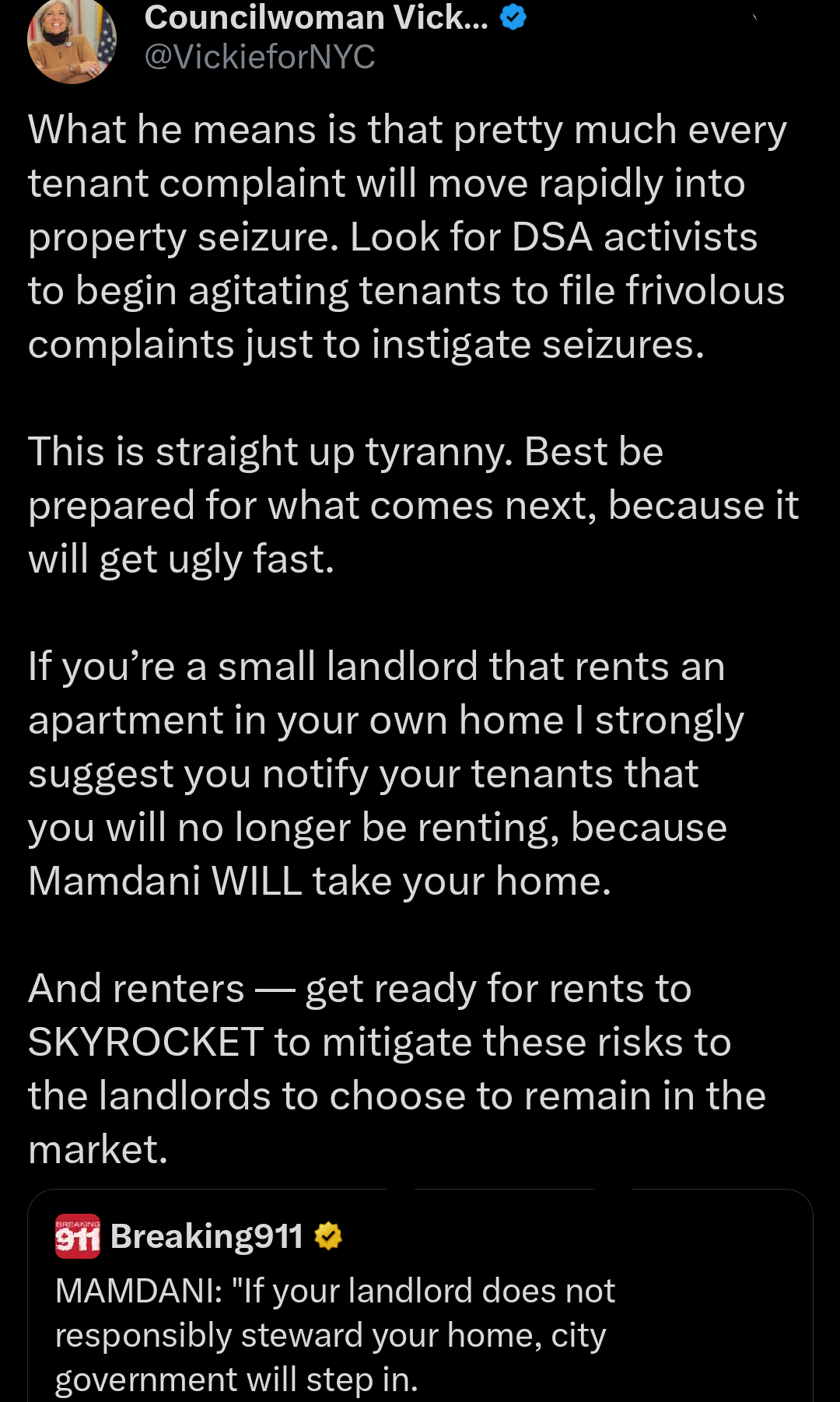The image size is (840, 1402).
Task: Select the Breaking911 red logo avatar
Action: (x=77, y=1236)
